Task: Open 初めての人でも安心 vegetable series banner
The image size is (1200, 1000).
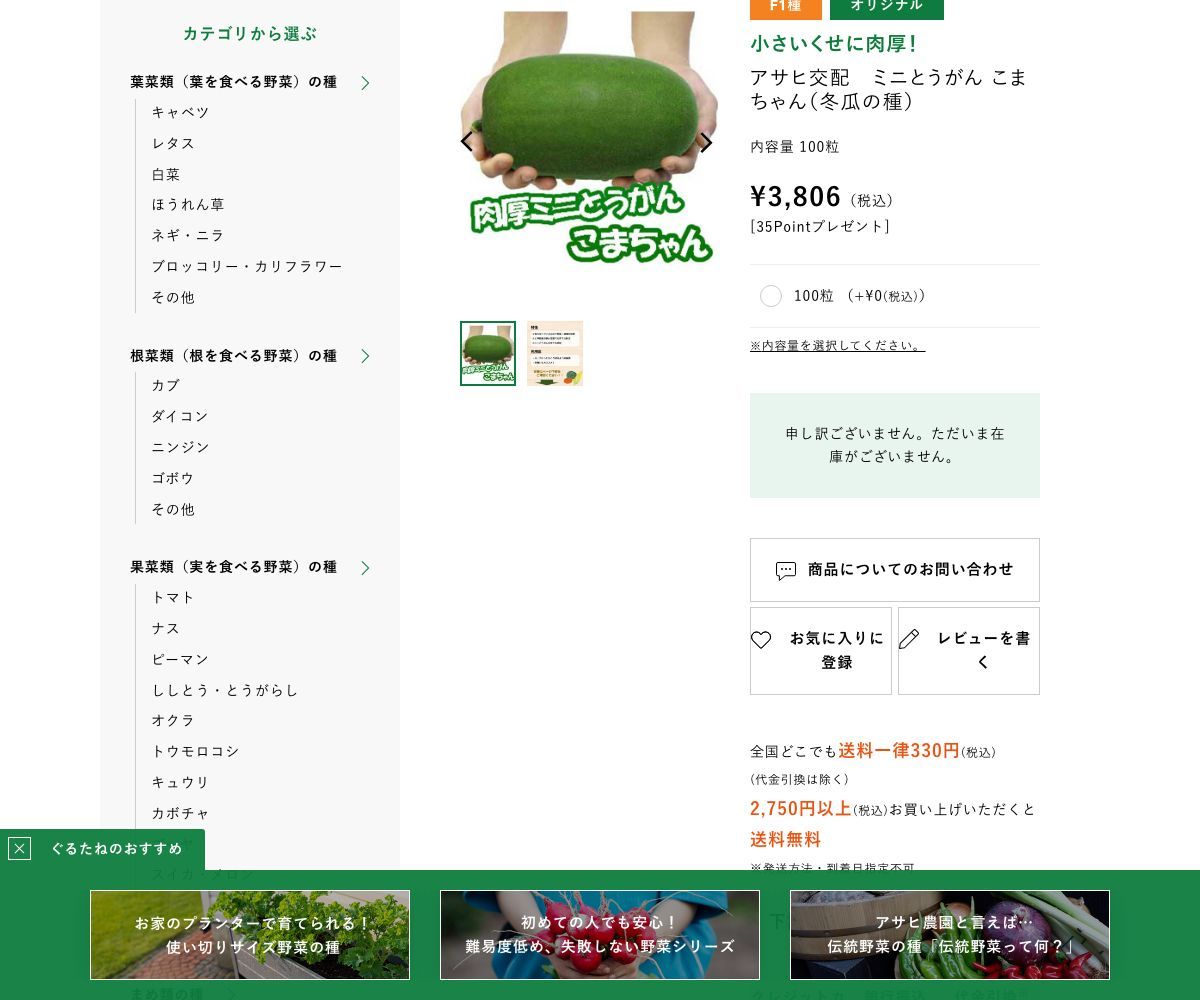Action: (x=600, y=935)
